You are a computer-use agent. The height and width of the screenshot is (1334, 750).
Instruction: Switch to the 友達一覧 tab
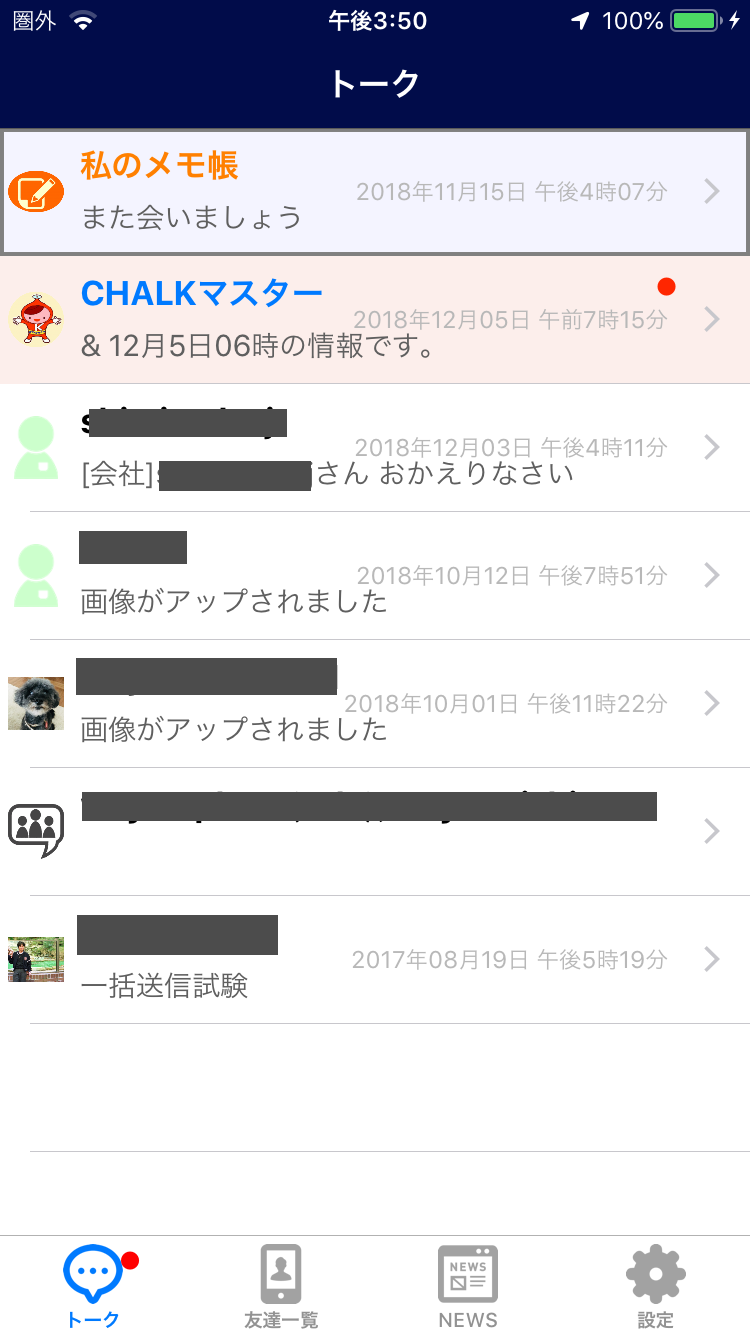point(281,1287)
